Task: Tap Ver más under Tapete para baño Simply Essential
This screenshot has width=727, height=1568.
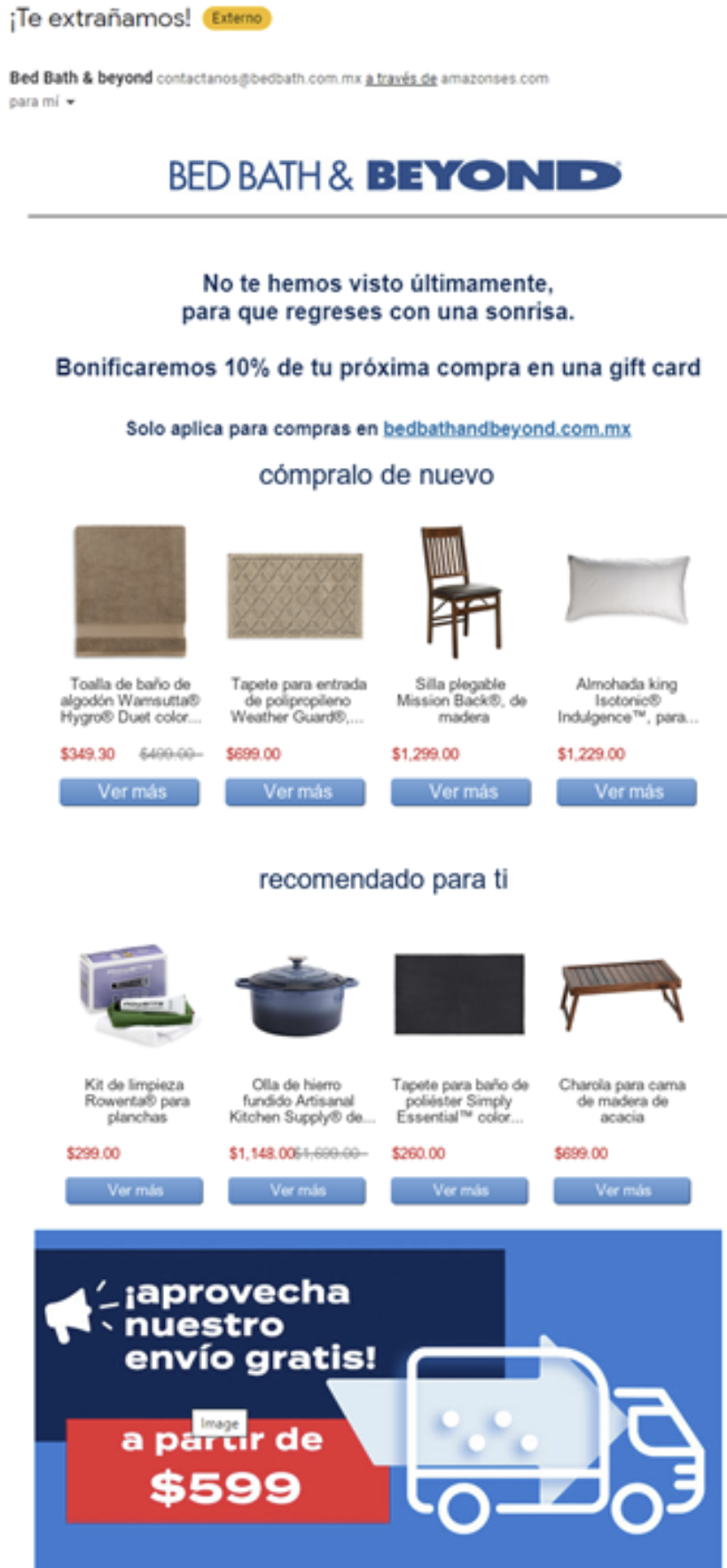Action: [x=459, y=1190]
